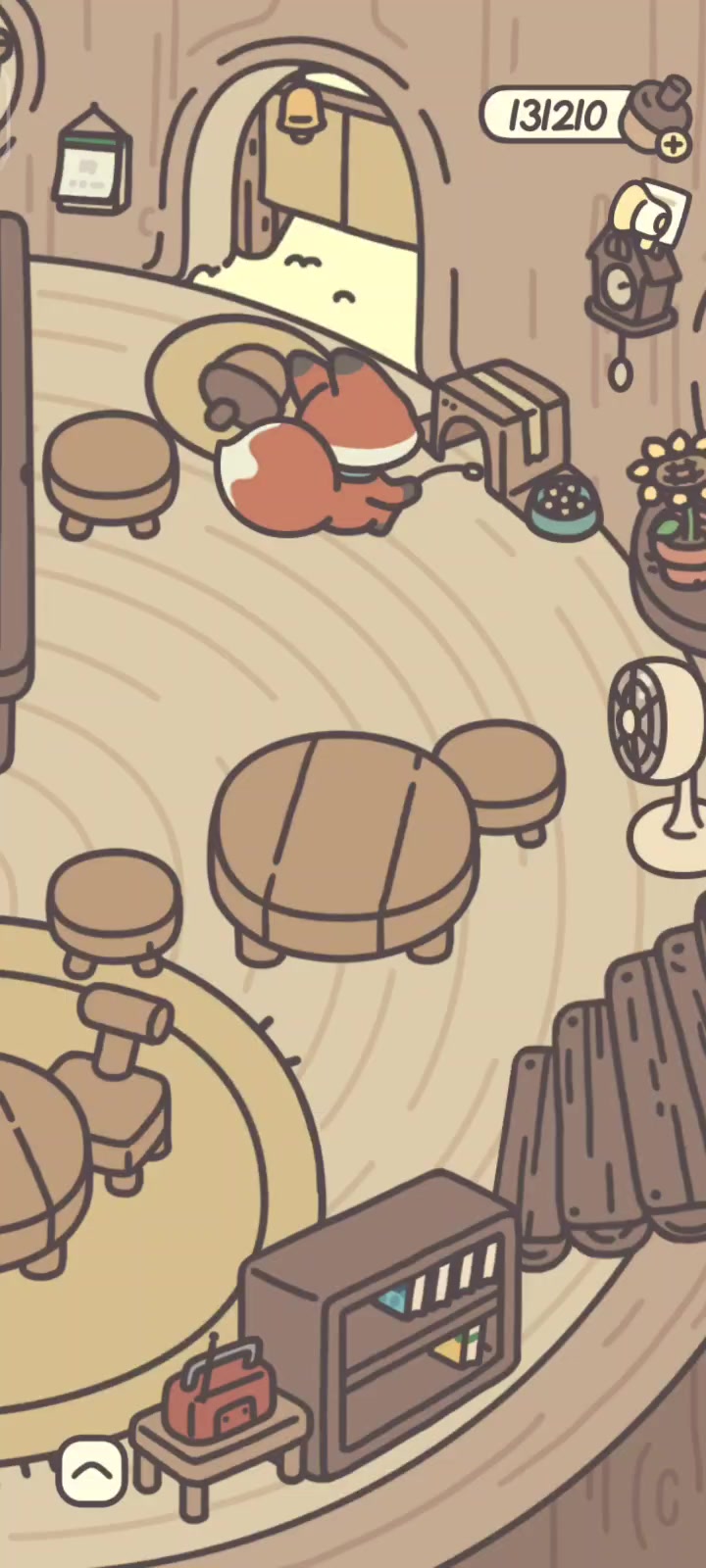Open the note above cuckoo clock
The width and height of the screenshot is (706, 1568).
[x=649, y=213]
